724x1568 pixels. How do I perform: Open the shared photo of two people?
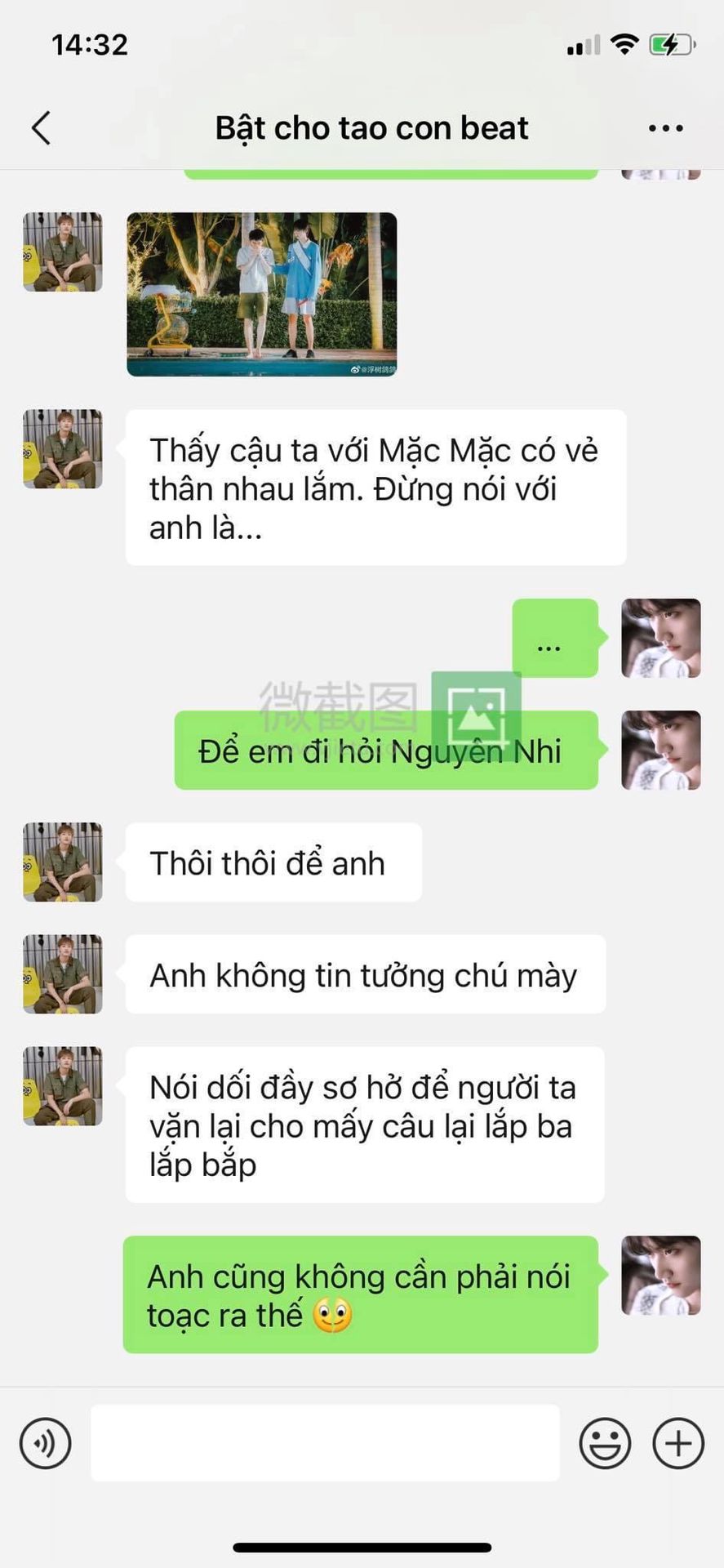(262, 295)
